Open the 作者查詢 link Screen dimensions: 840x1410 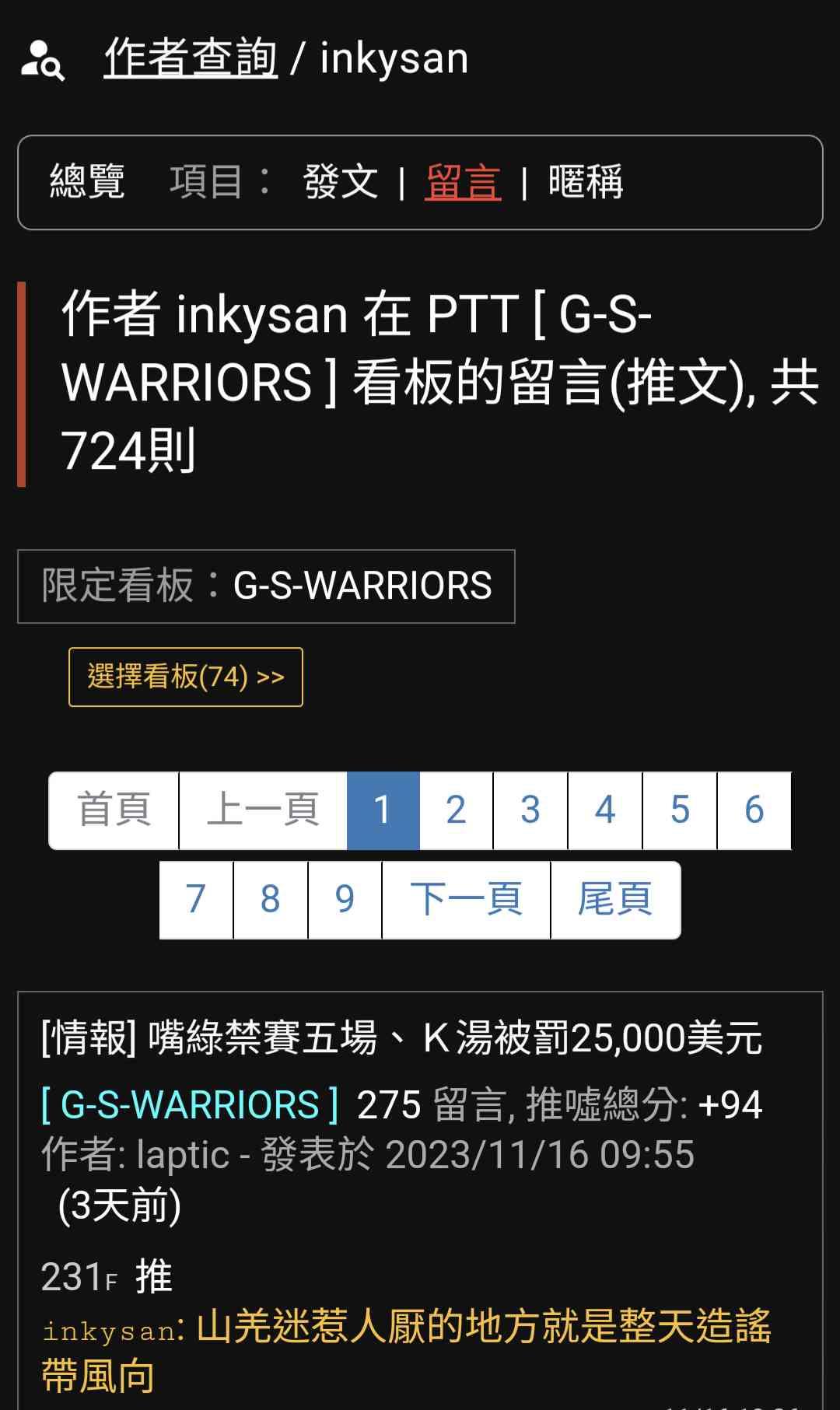pyautogui.click(x=191, y=58)
